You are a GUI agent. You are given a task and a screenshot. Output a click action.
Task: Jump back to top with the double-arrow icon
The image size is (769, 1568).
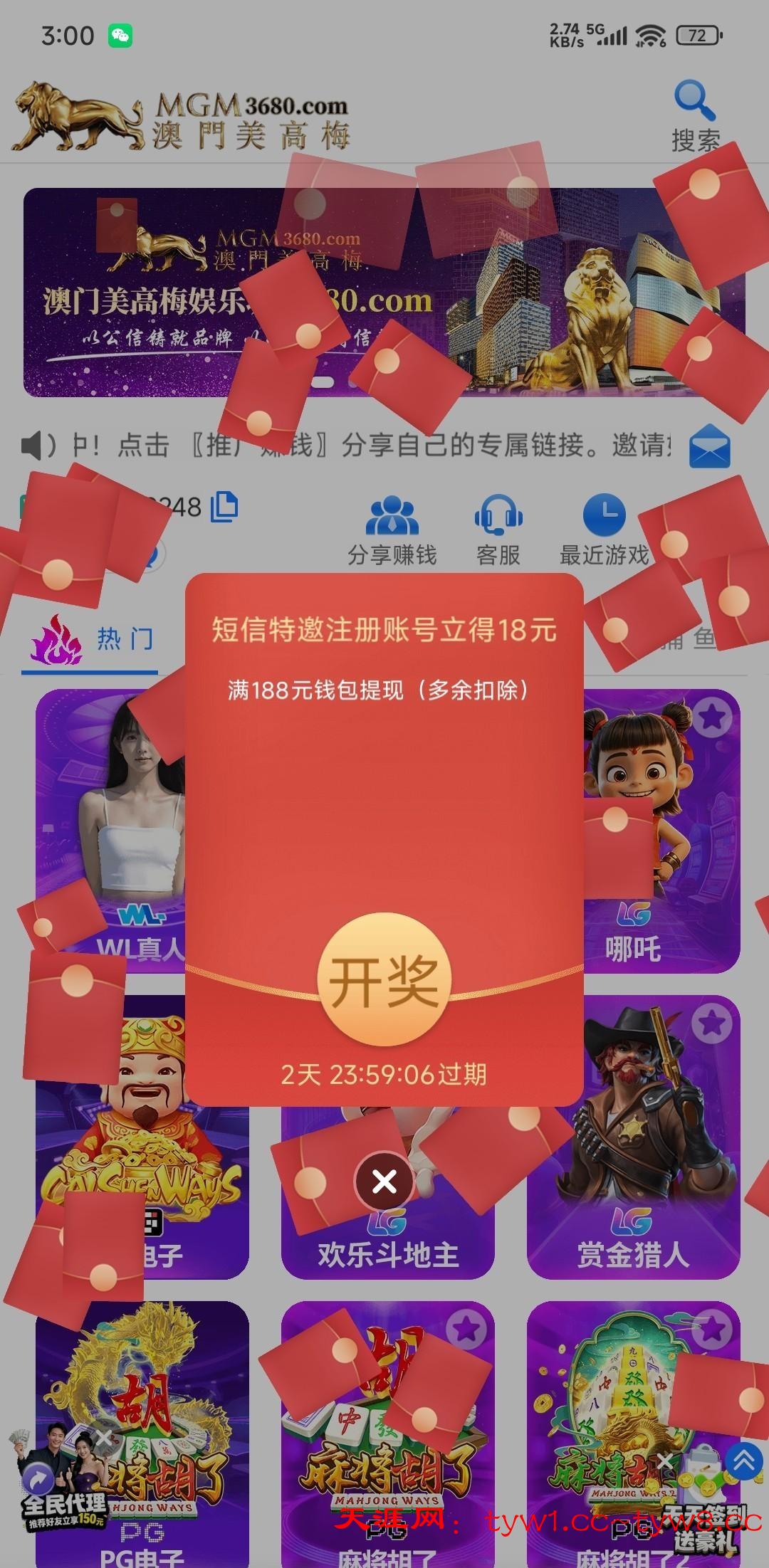click(744, 1462)
